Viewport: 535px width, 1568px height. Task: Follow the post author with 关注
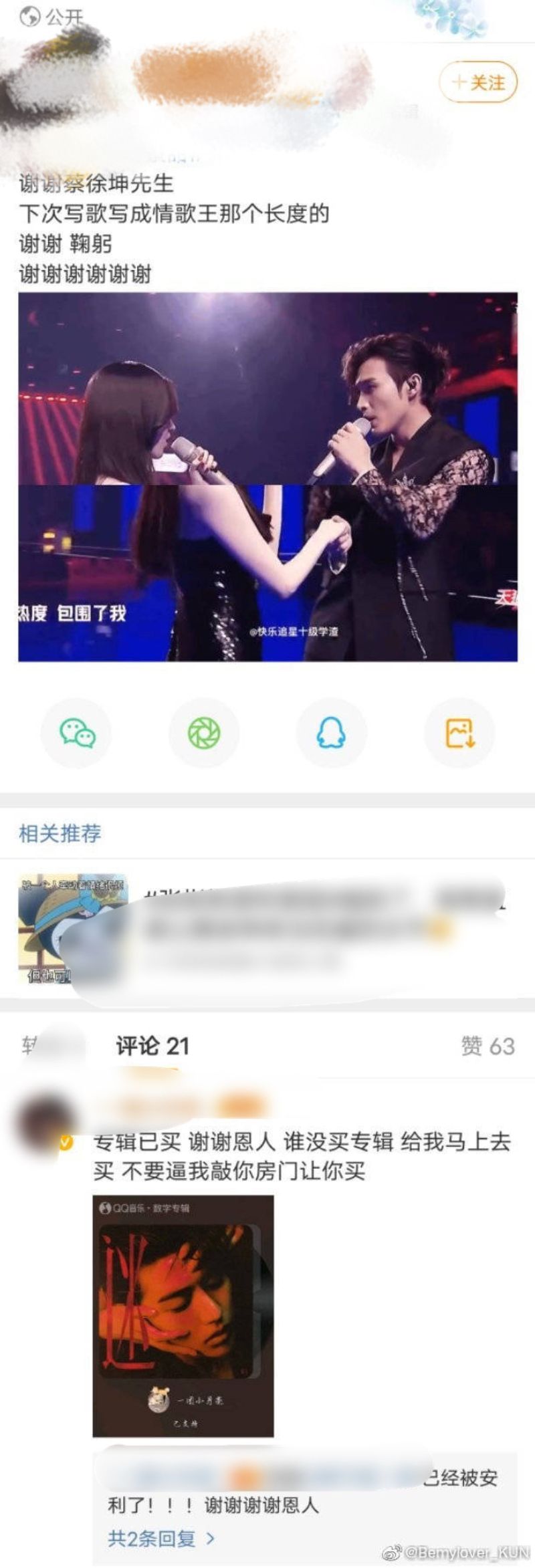click(x=479, y=82)
